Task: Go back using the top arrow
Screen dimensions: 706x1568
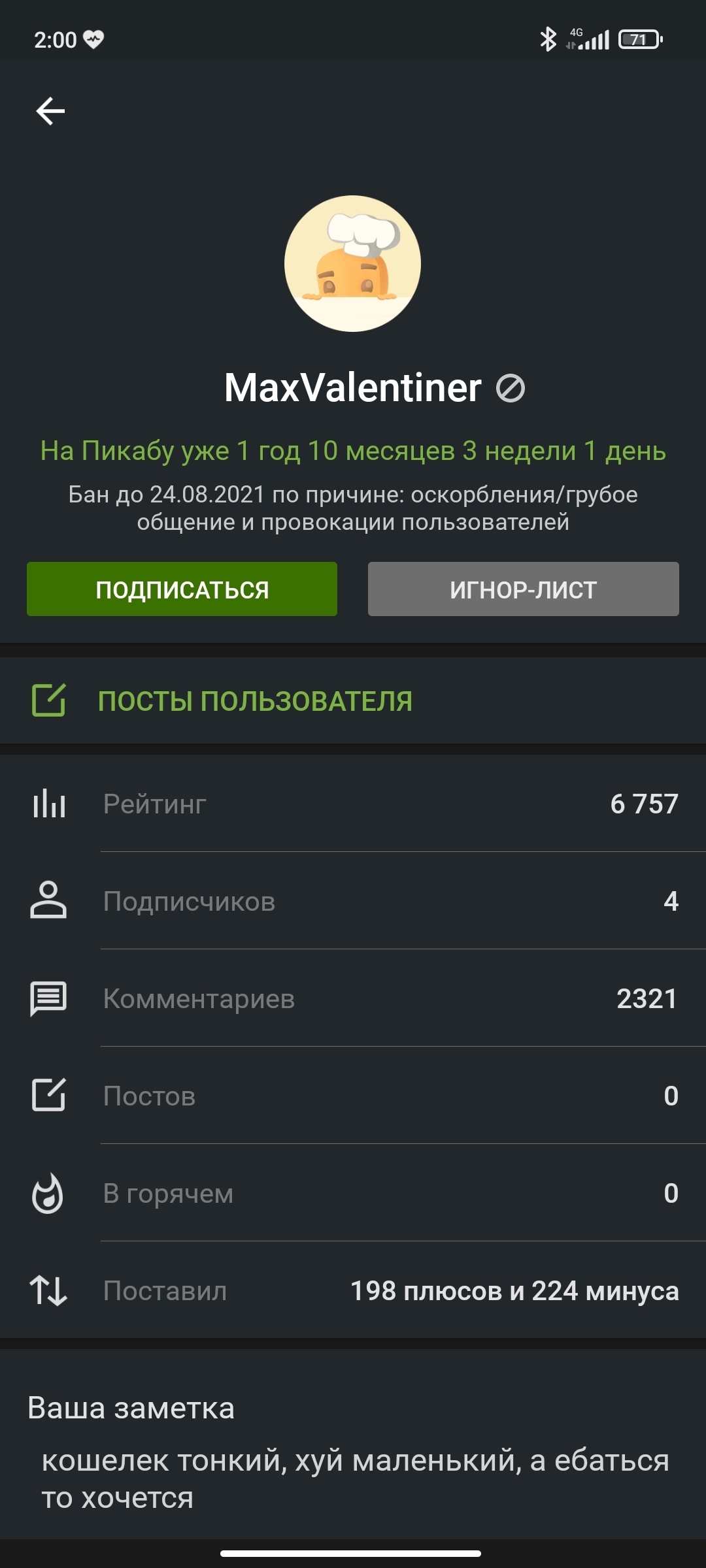Action: pyautogui.click(x=50, y=111)
